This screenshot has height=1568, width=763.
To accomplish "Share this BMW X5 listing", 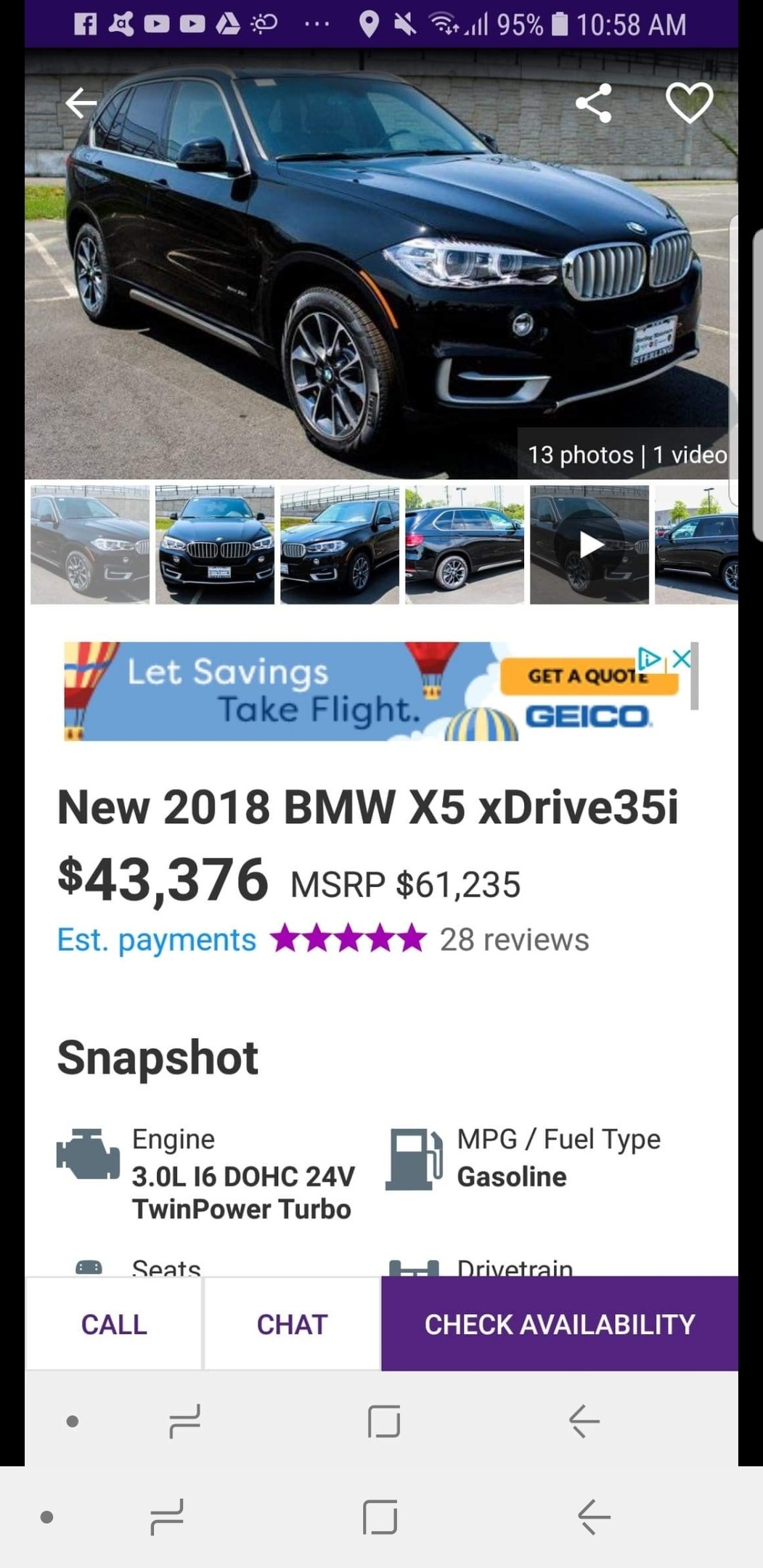I will coord(593,102).
